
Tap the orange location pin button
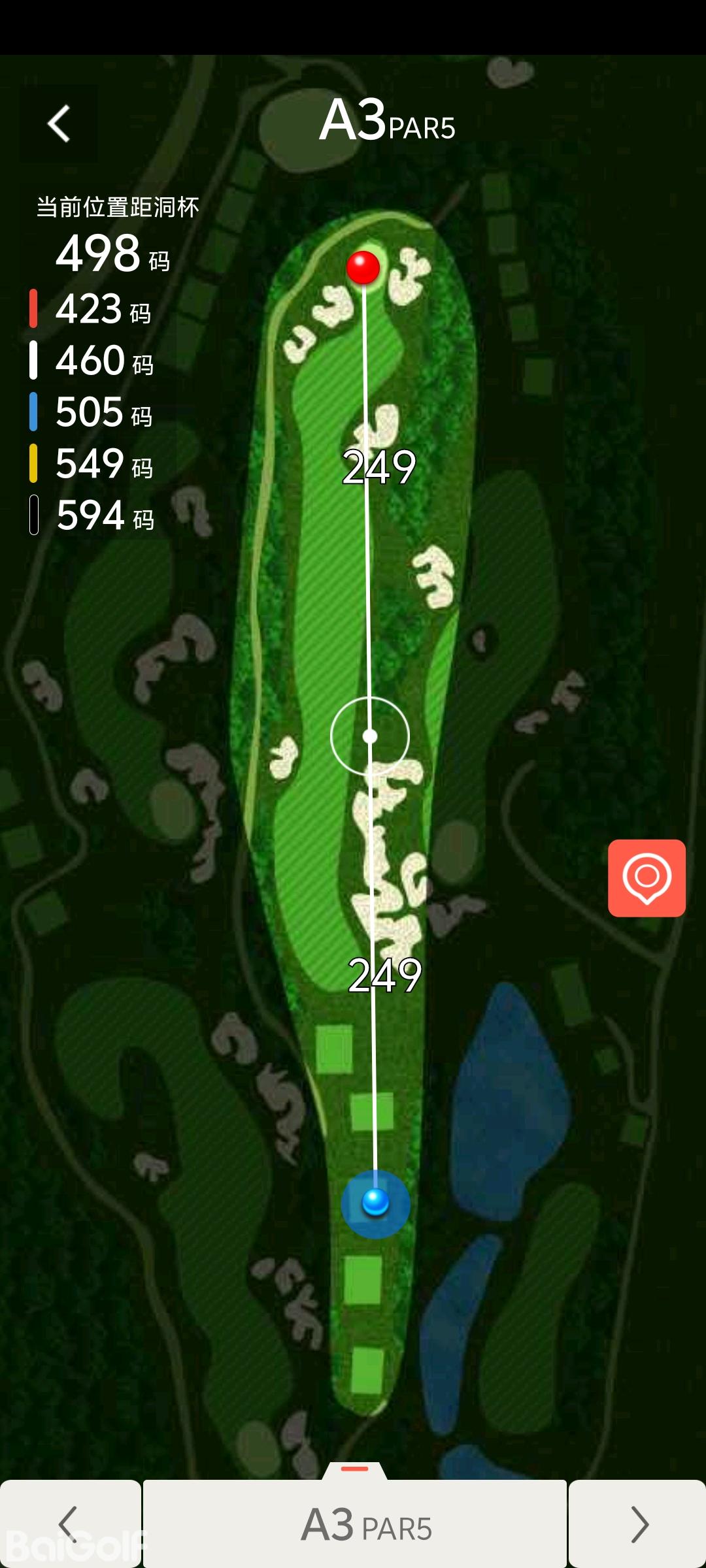(x=647, y=877)
